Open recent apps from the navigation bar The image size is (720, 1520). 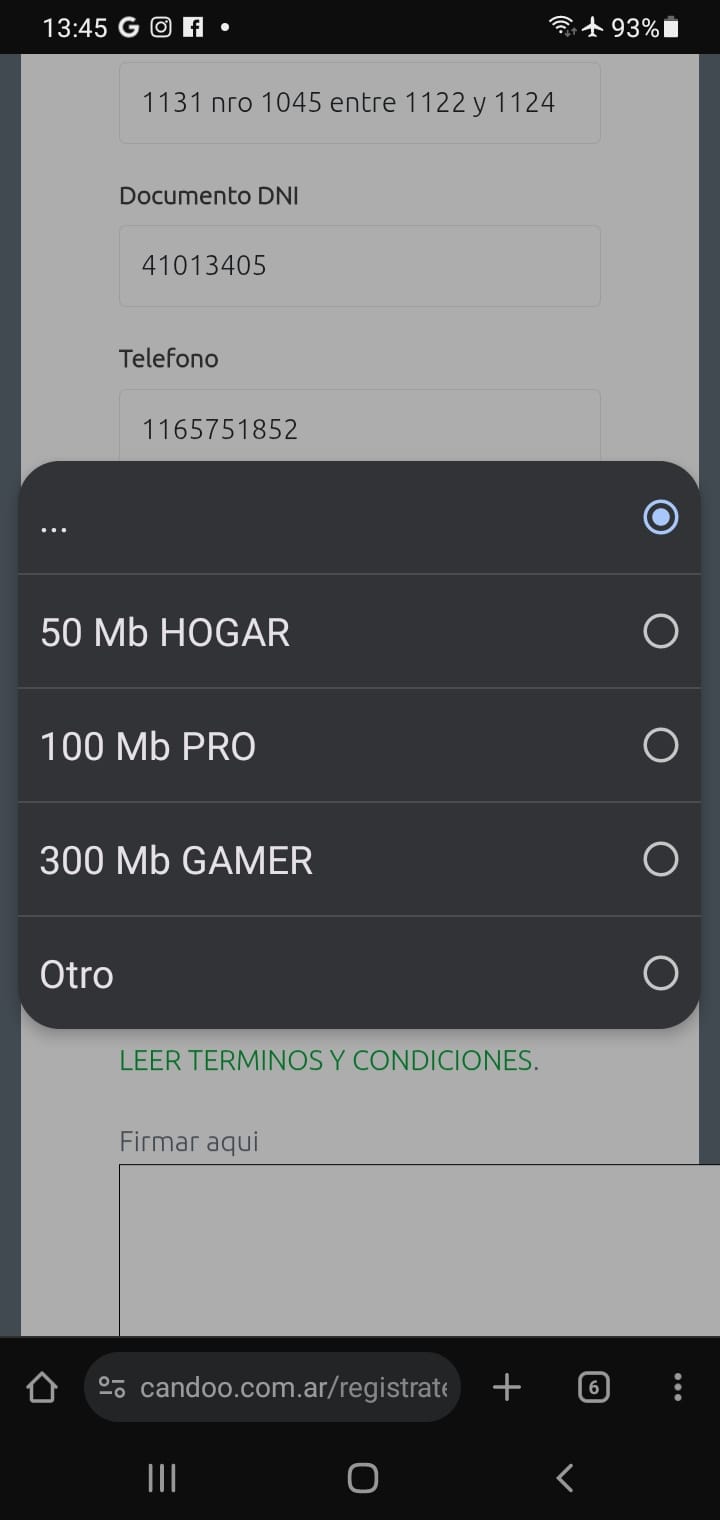click(162, 1478)
